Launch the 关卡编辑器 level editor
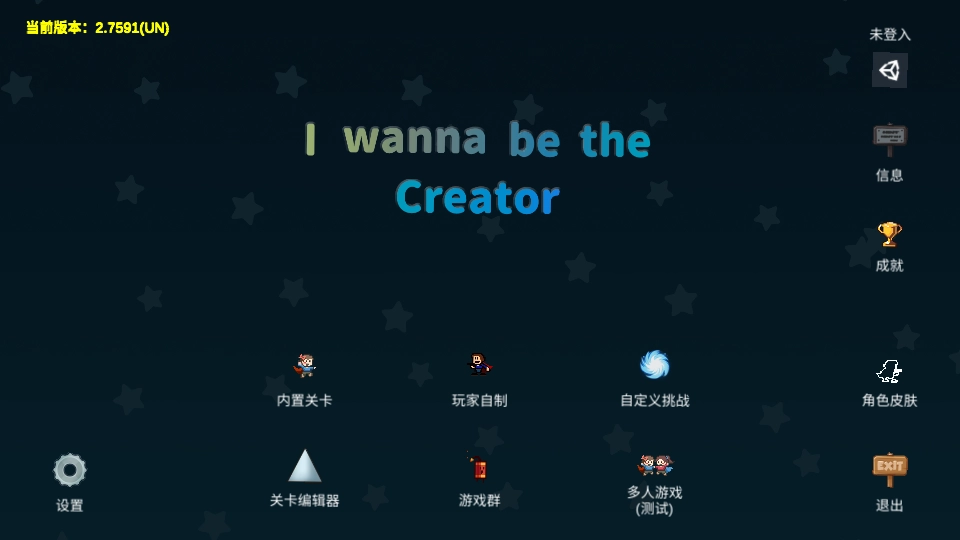 point(305,467)
